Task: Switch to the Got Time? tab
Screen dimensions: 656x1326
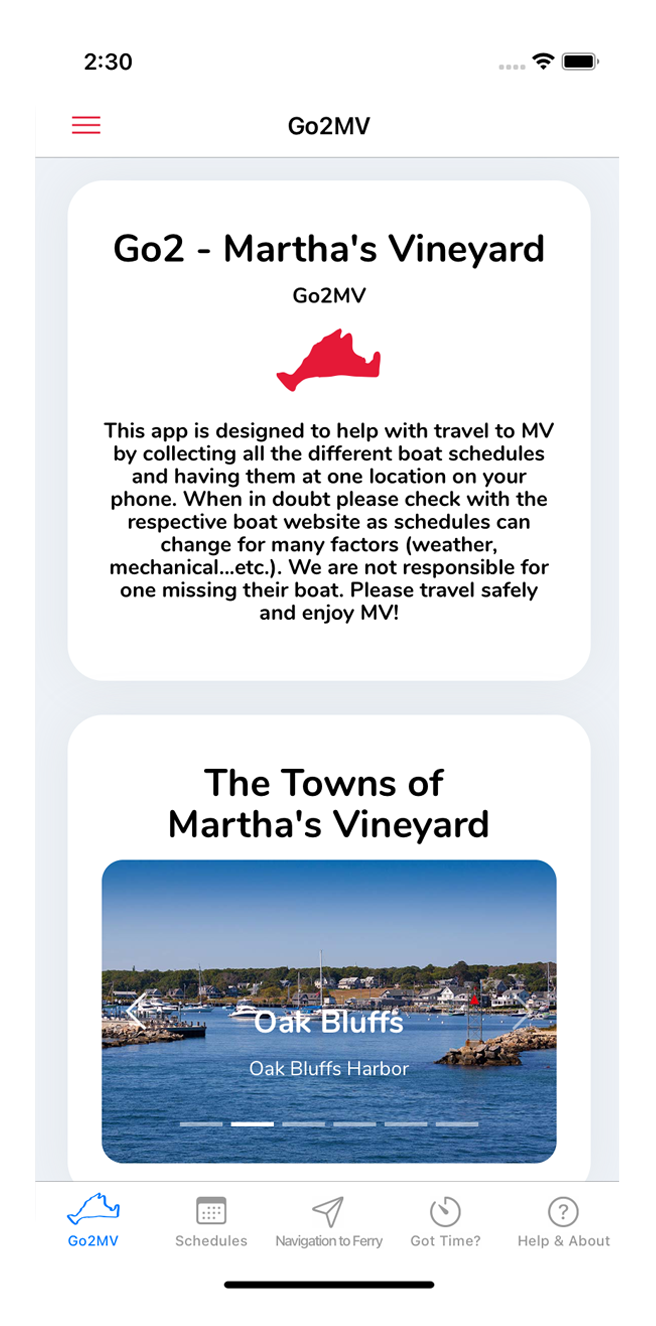Action: tap(445, 1221)
